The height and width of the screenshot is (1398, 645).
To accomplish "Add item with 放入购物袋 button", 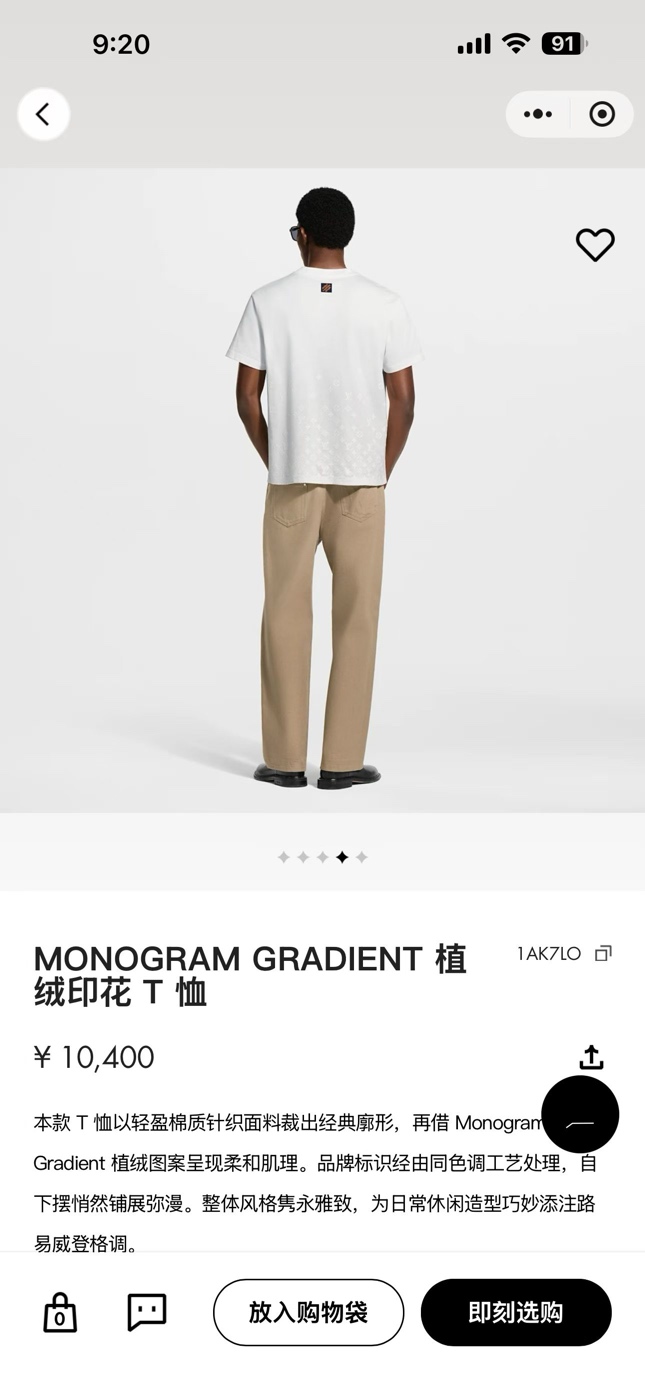I will pos(308,1312).
